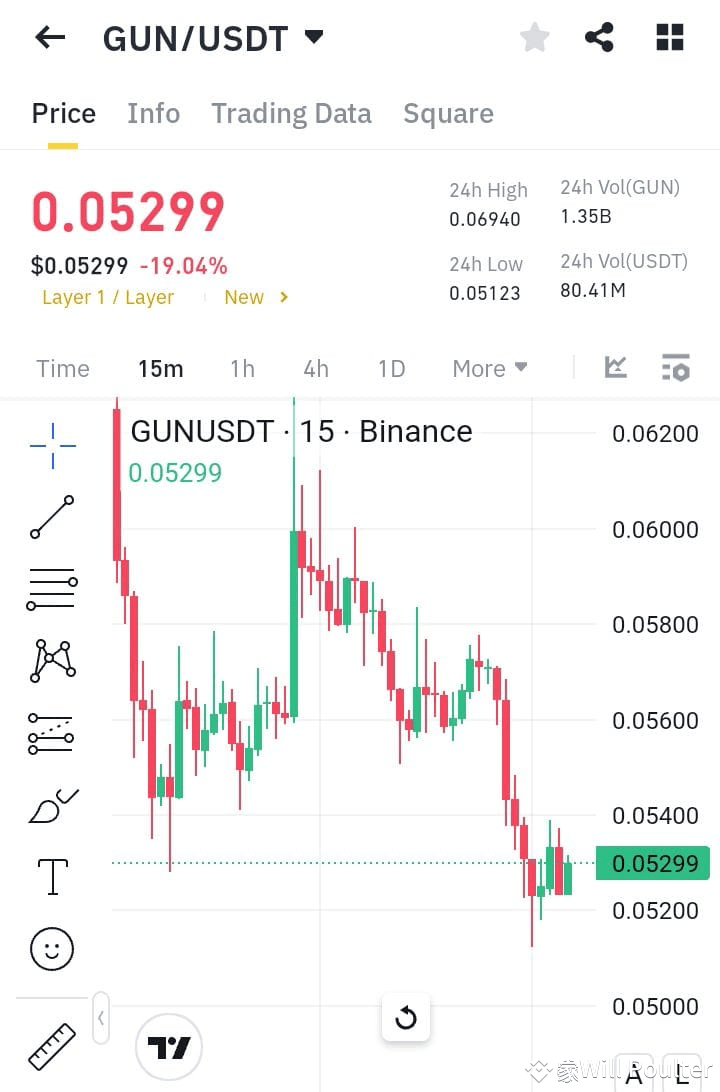
Task: Toggle GUN/USDT as a favorite star
Action: point(535,37)
